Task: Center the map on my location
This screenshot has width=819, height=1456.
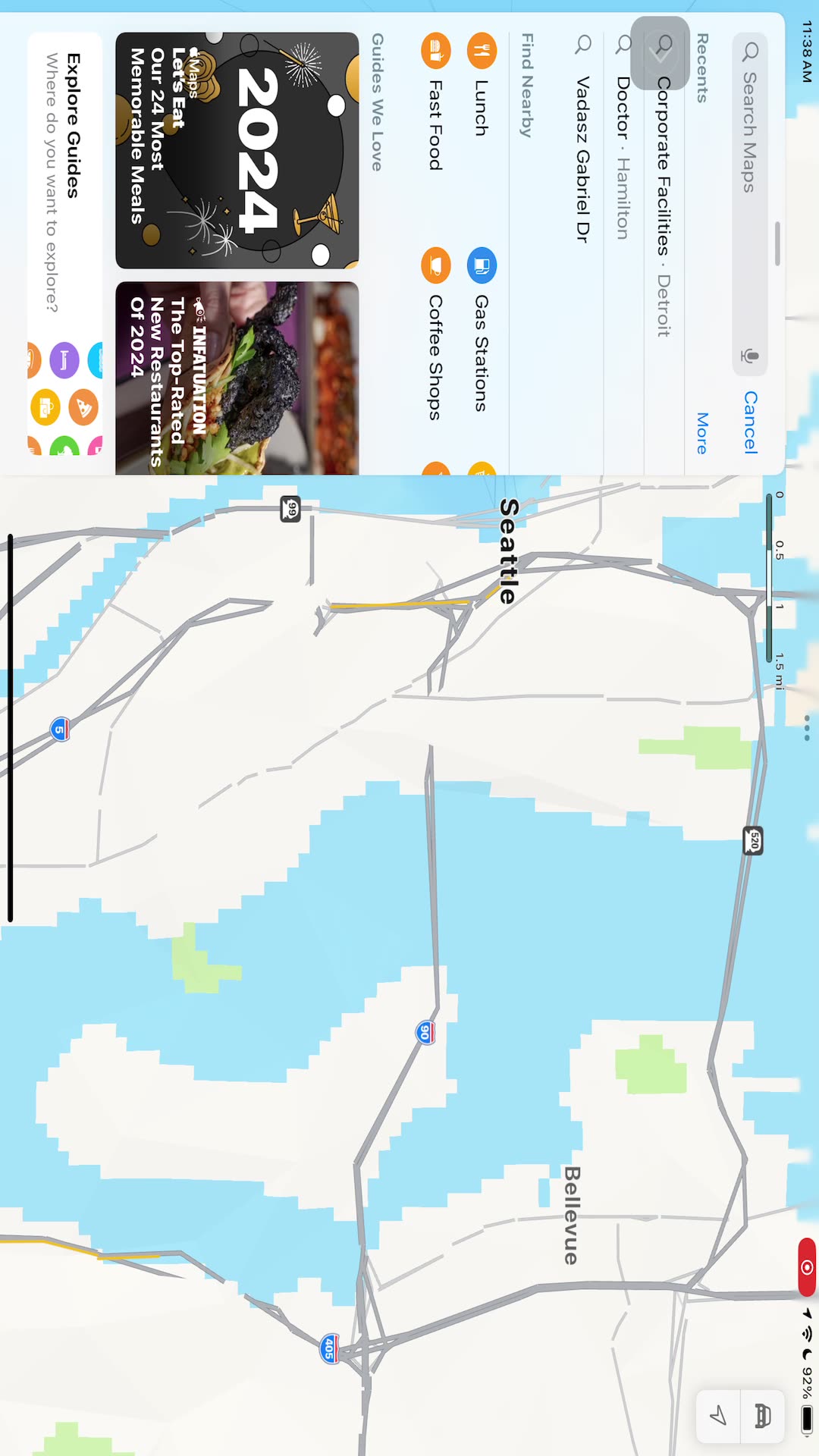Action: click(717, 1415)
